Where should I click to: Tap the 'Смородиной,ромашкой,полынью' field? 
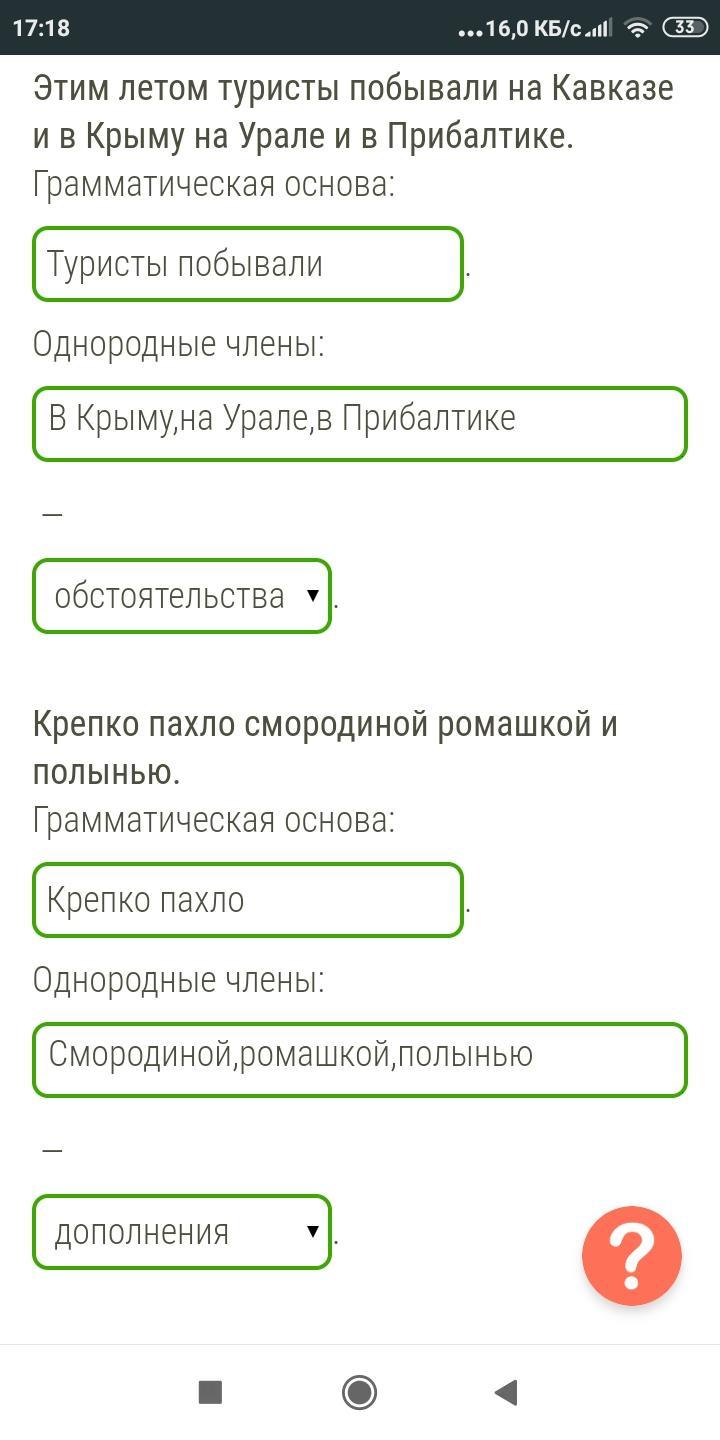point(360,1060)
